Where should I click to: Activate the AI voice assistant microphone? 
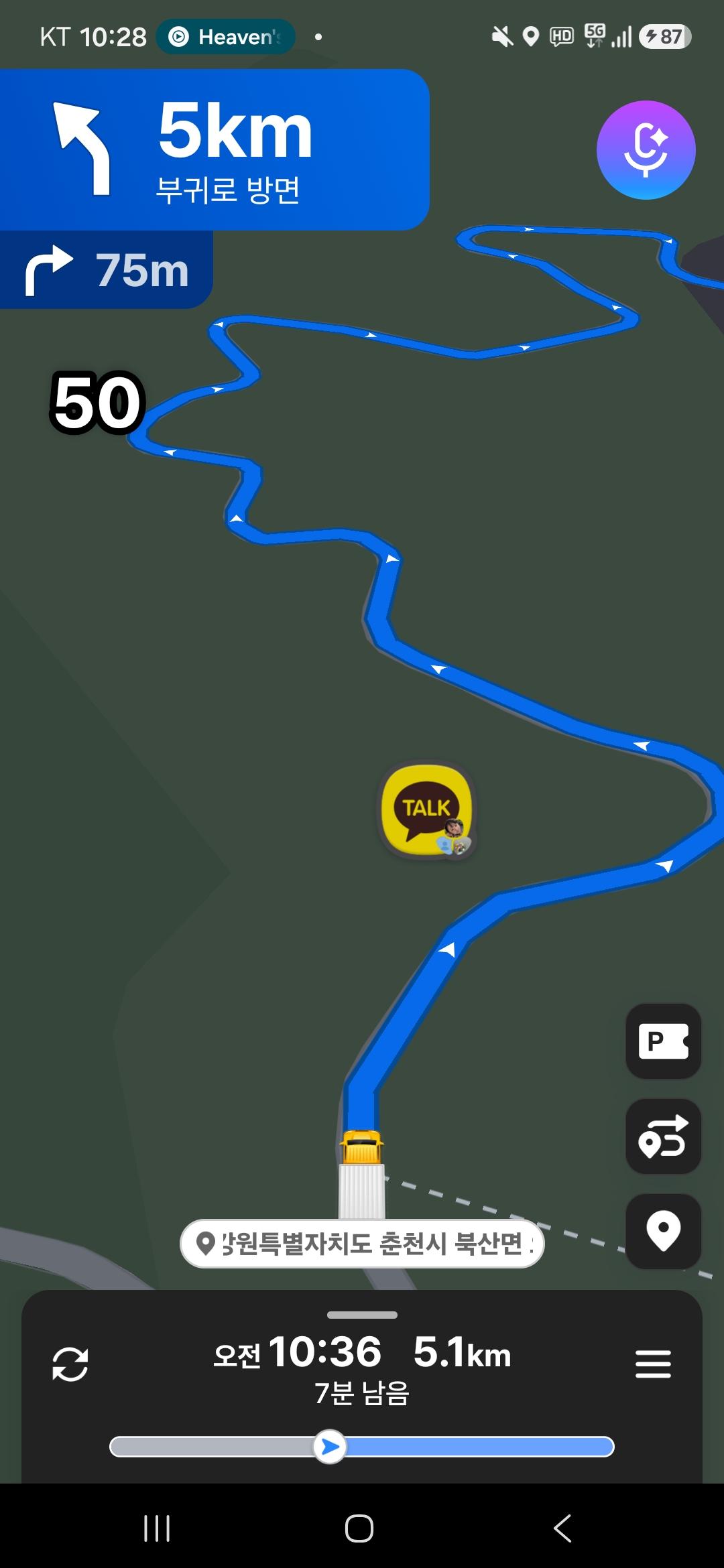point(646,149)
